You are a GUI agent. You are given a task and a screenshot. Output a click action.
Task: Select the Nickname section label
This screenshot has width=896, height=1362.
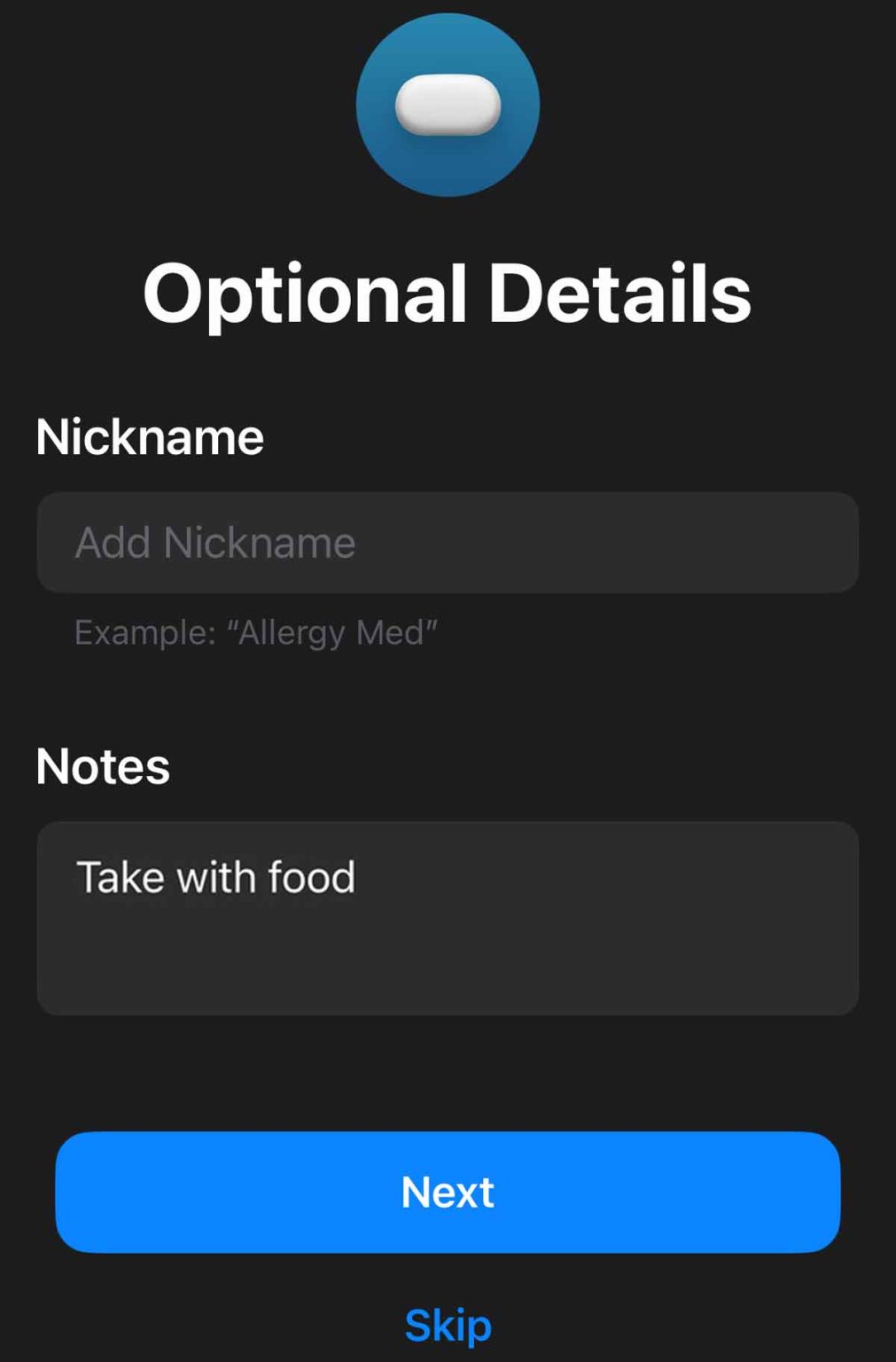(x=149, y=435)
